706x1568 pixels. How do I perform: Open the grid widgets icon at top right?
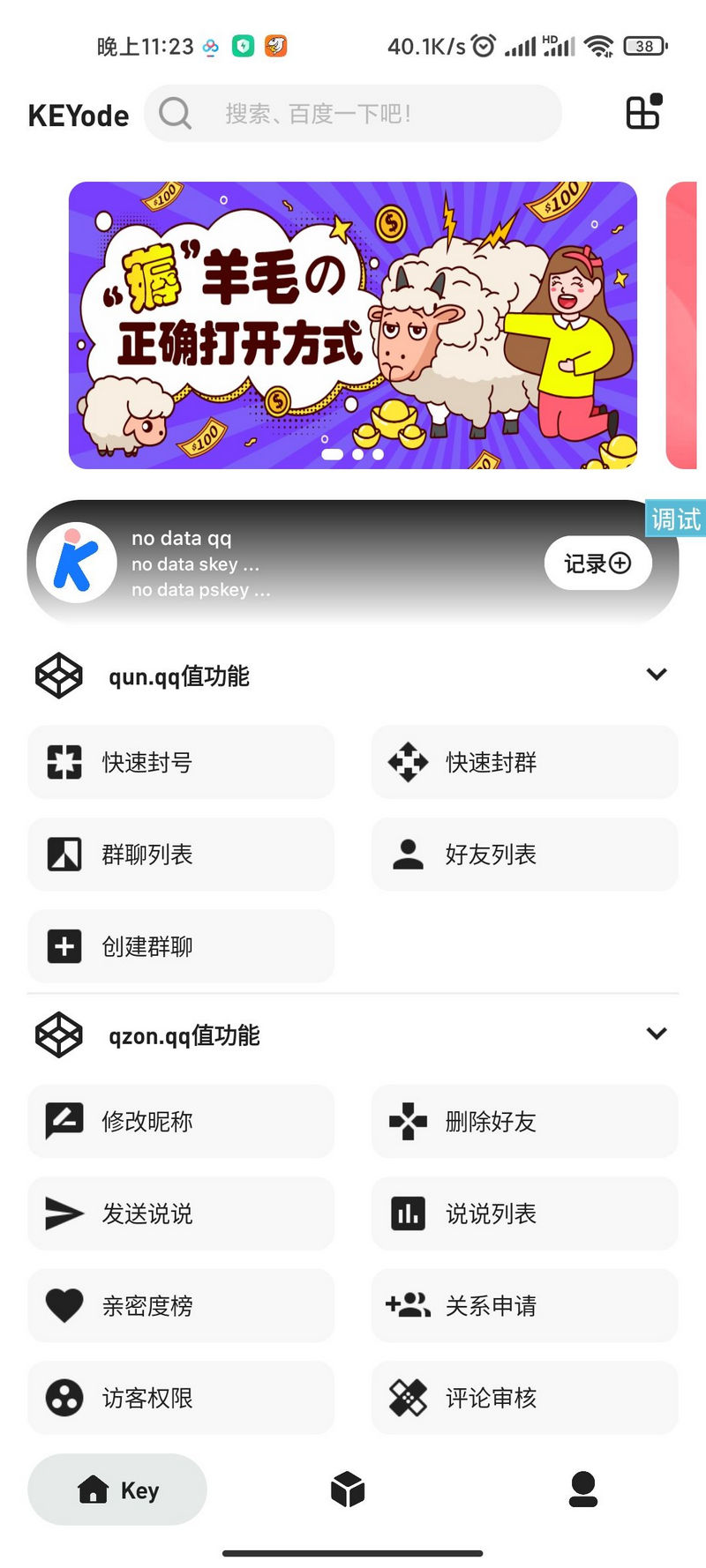click(643, 112)
